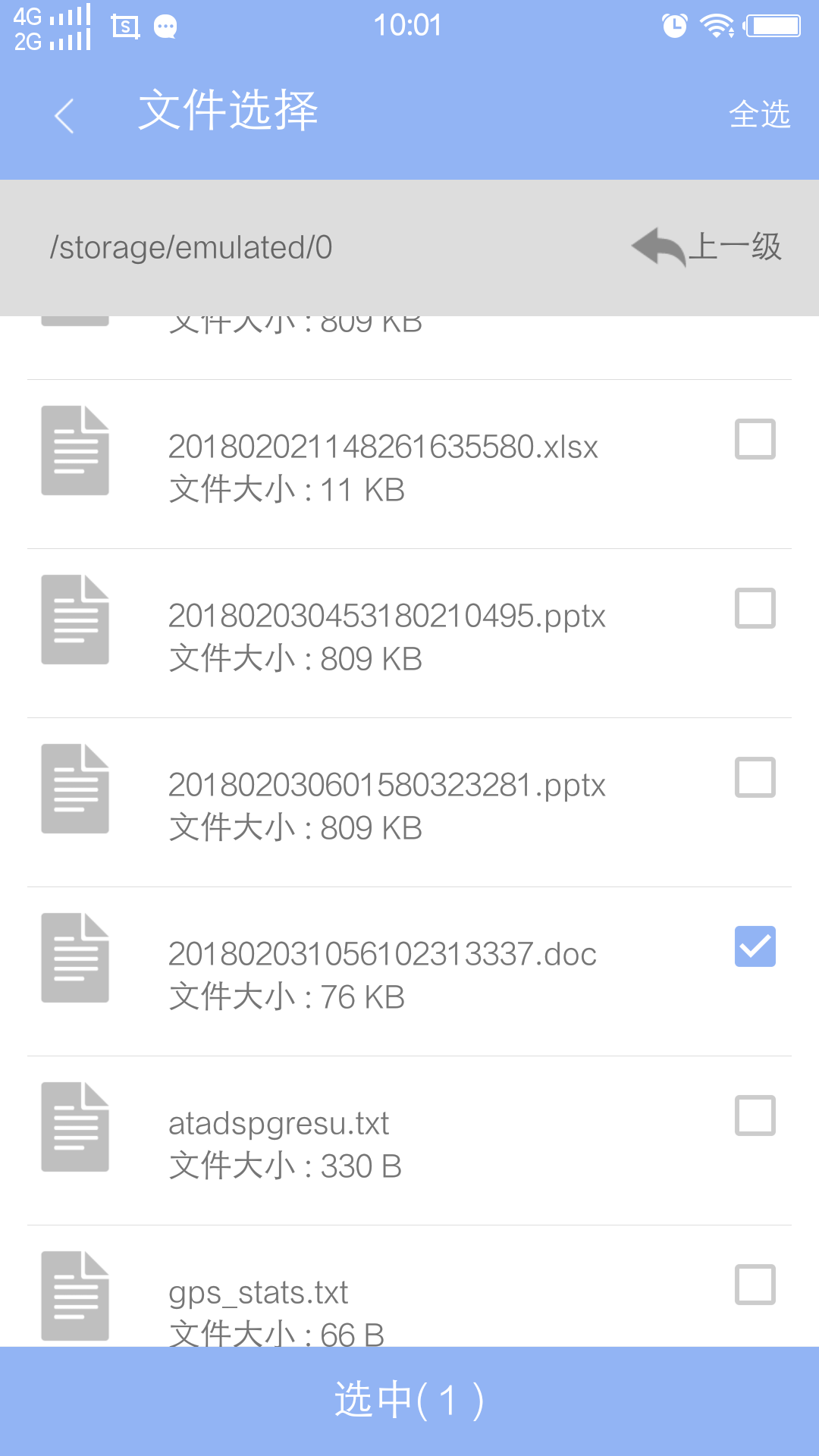The width and height of the screenshot is (819, 1456).
Task: Tap 全选 to select all files
Action: [759, 115]
